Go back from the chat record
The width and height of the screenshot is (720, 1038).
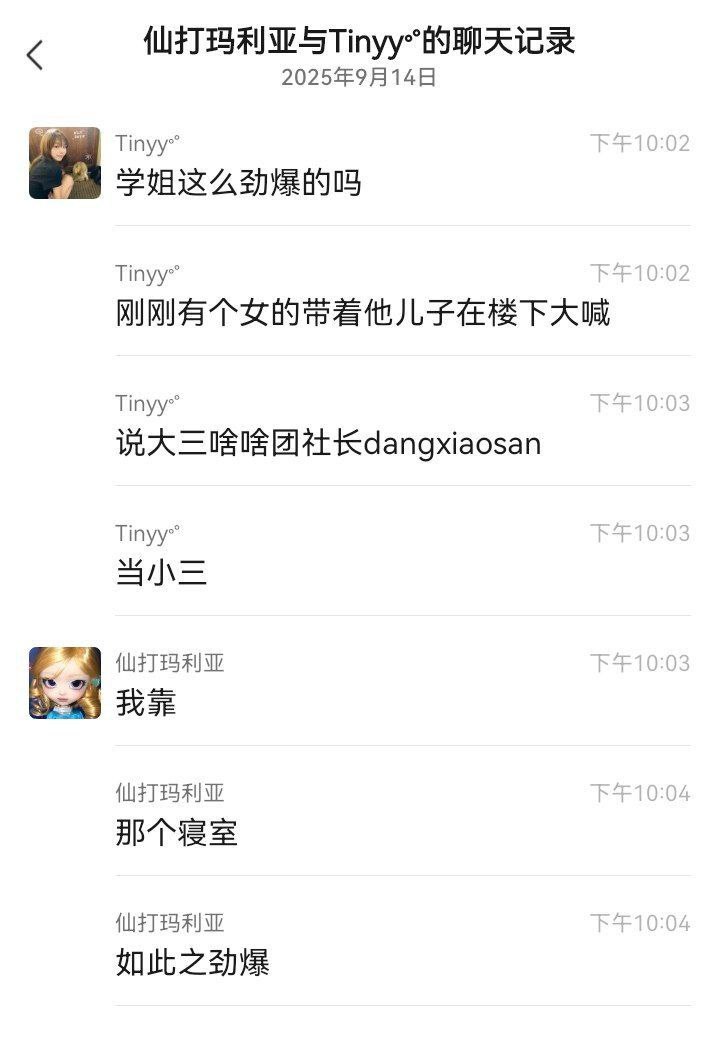point(35,55)
